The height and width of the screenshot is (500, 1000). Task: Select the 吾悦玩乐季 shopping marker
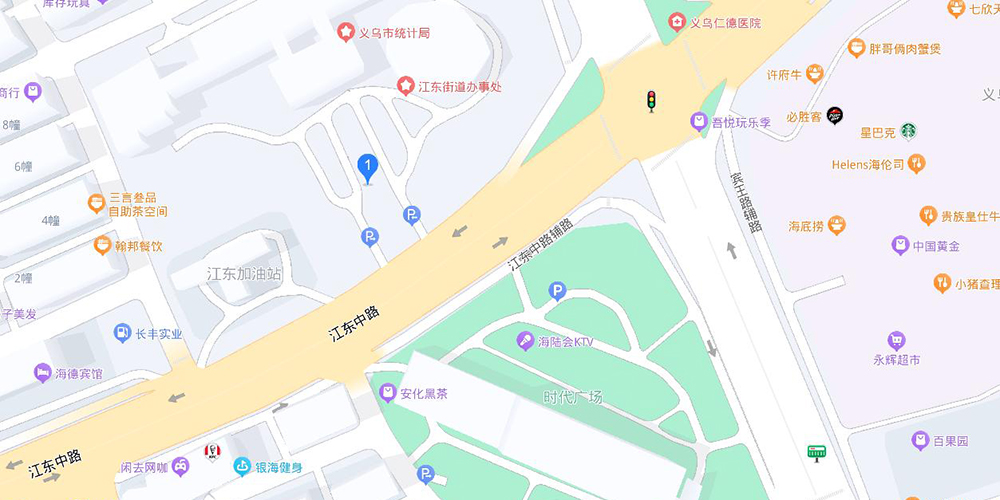(x=699, y=122)
